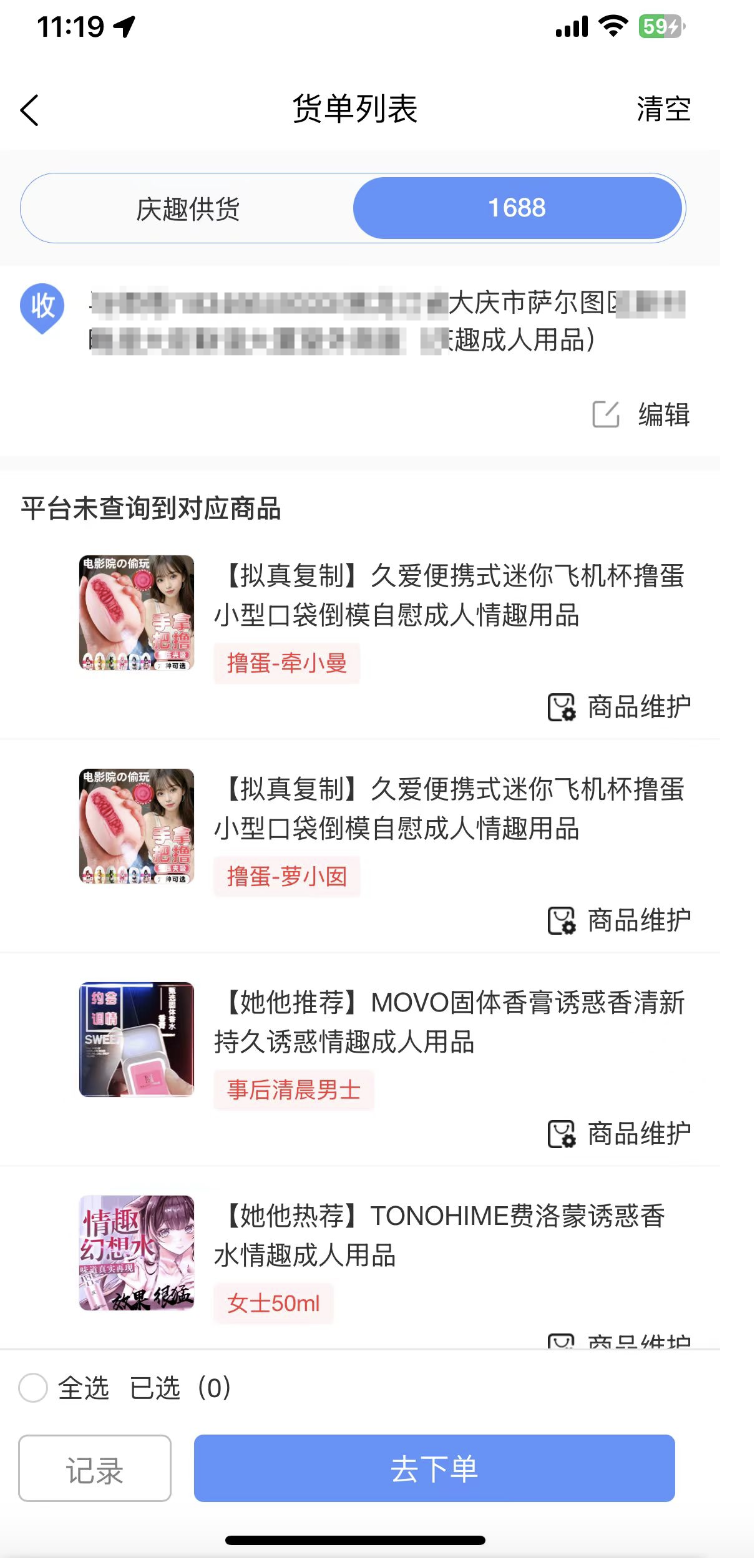Open 商品维护 for MOVO固体香膏 item
Screen dimensions: 754x1558
point(619,1134)
